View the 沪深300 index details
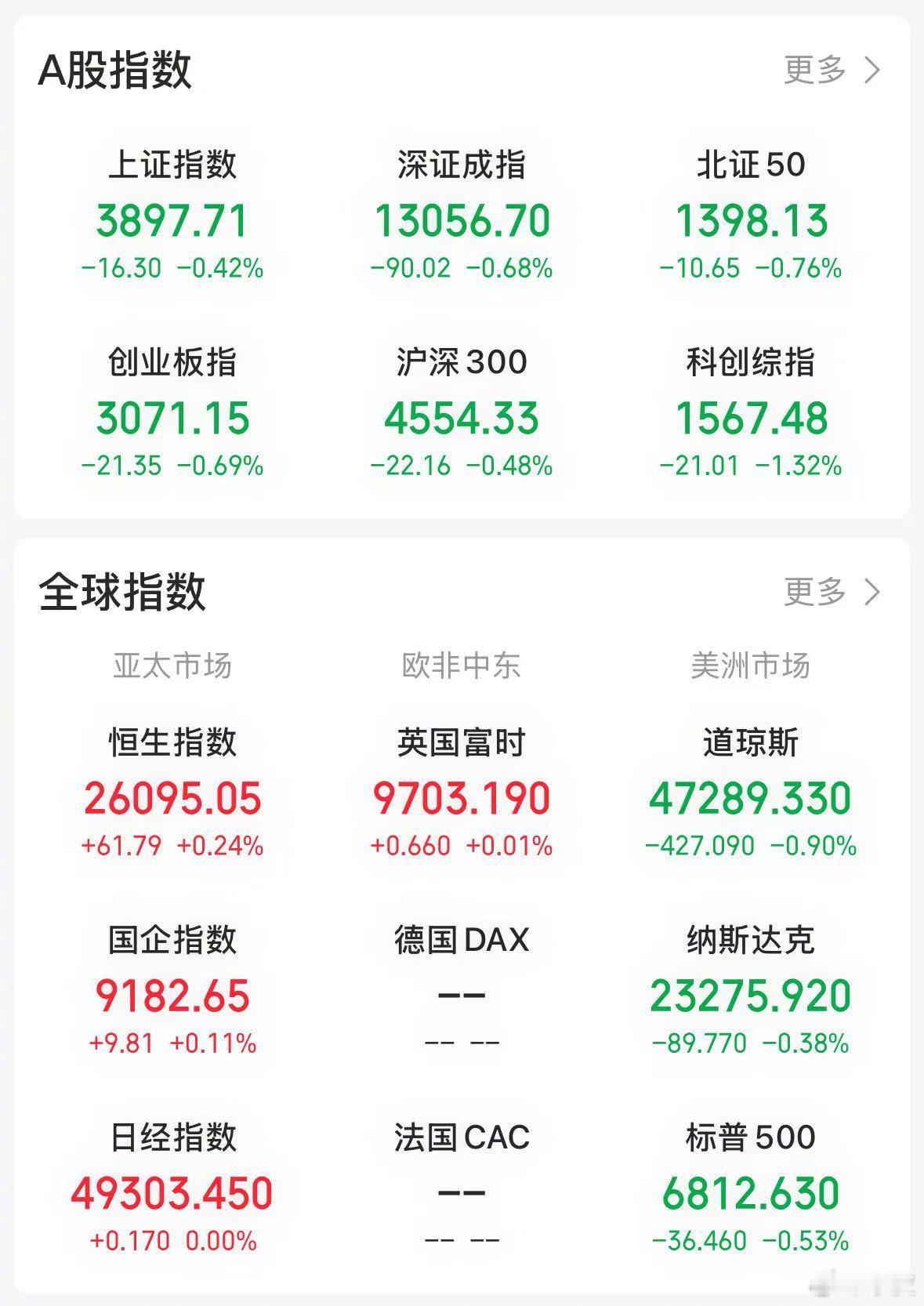This screenshot has height=1306, width=924. click(x=462, y=413)
